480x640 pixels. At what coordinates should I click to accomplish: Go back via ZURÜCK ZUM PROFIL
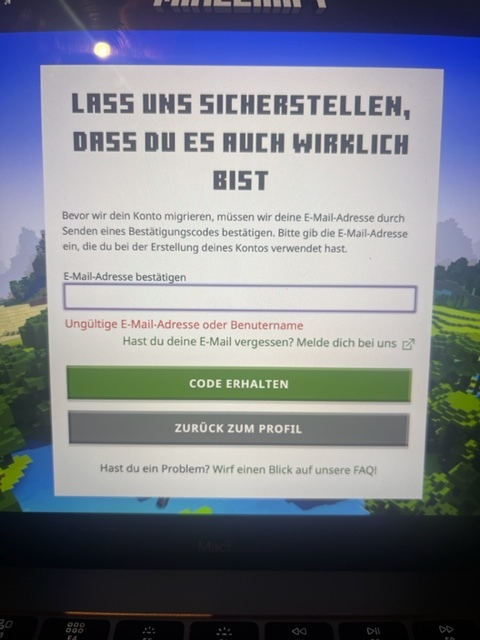tap(238, 428)
